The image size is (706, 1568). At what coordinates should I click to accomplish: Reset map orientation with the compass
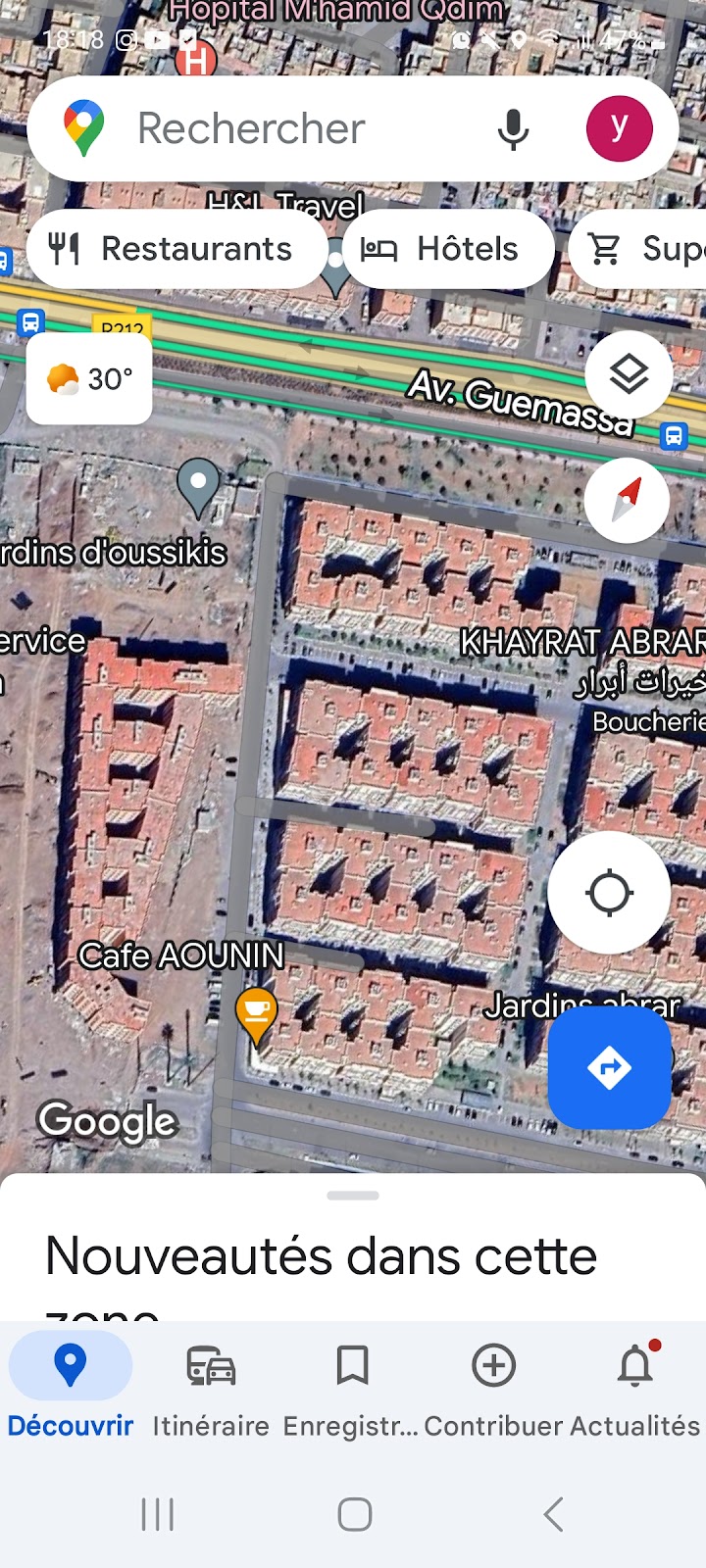(x=627, y=500)
